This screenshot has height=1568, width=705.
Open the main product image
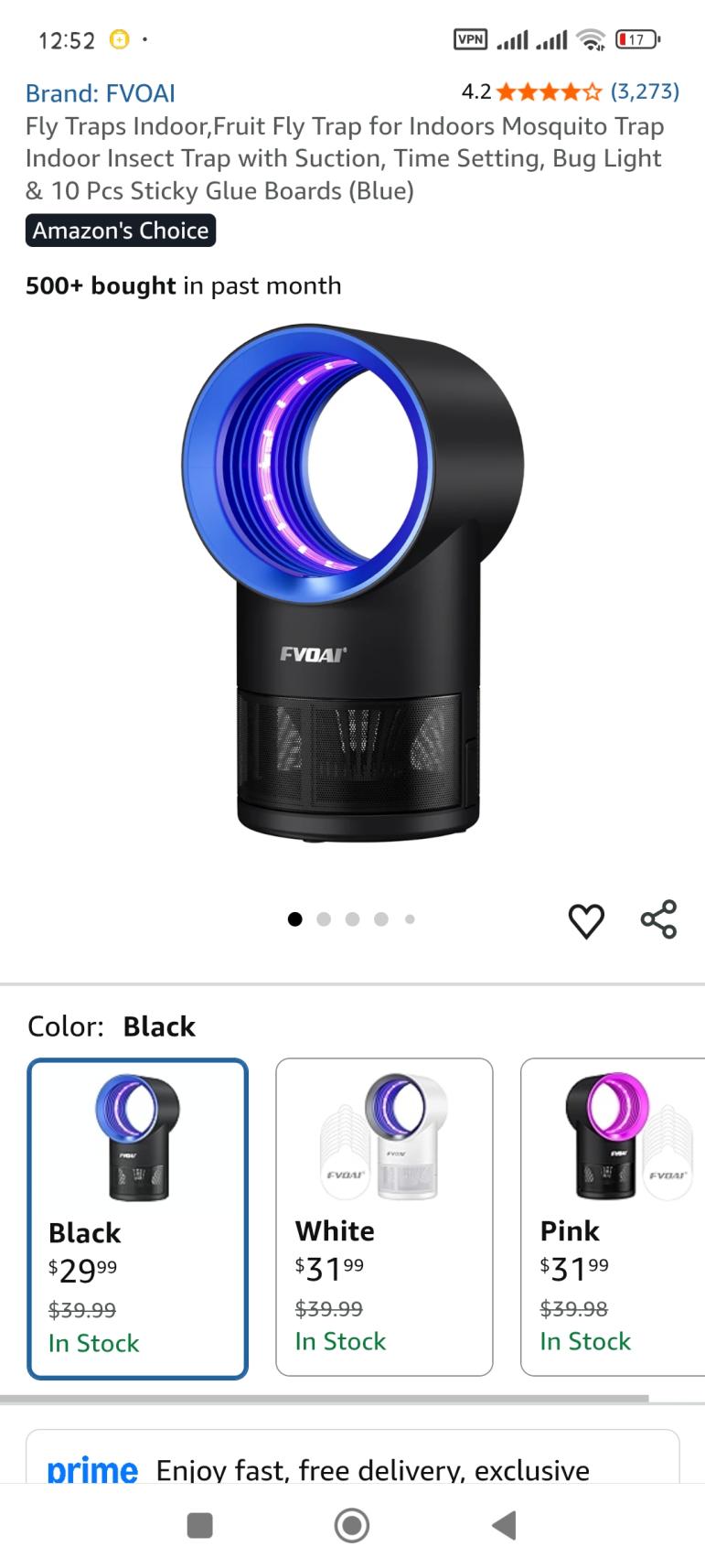[x=352, y=585]
